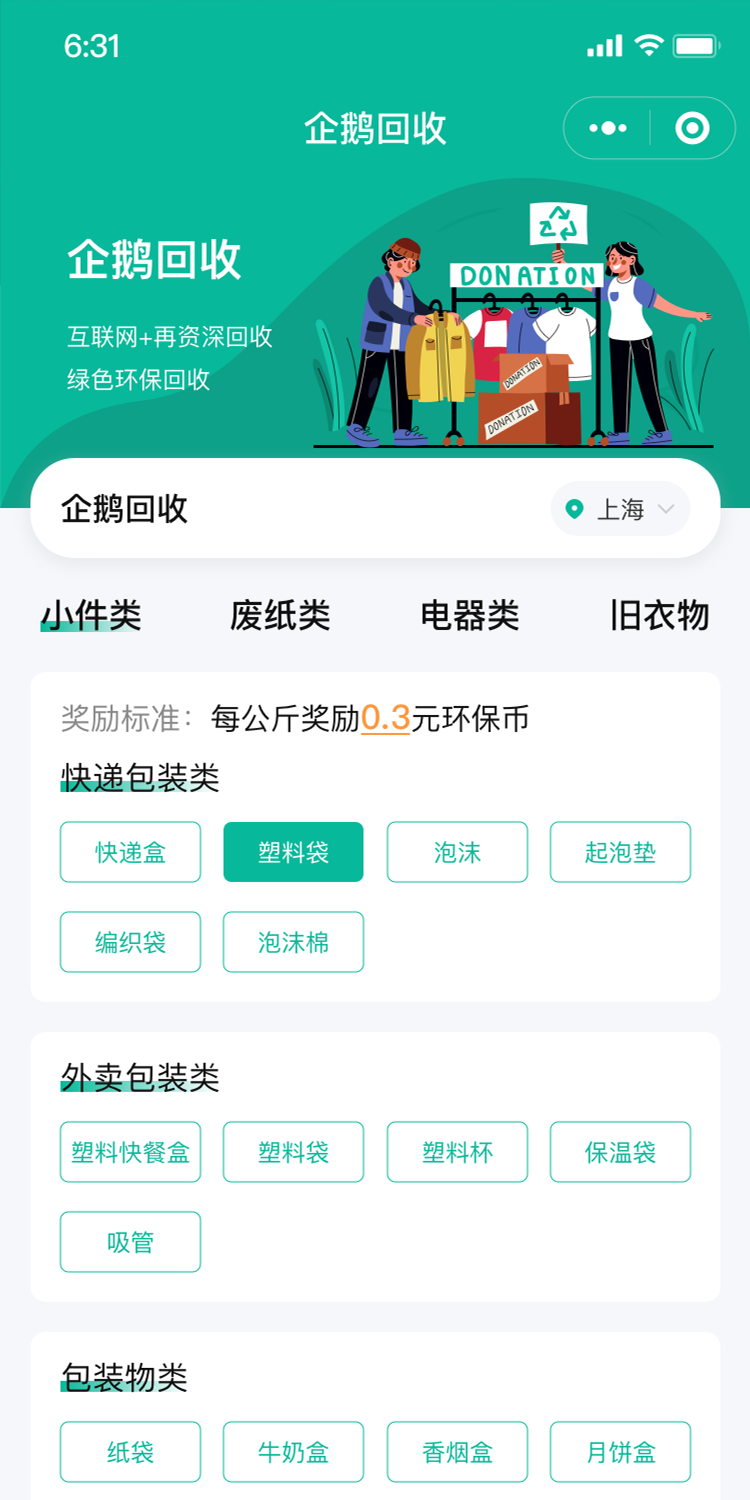Switch to the 旧衣物 tab
Screen dimensions: 750x1500
(659, 615)
